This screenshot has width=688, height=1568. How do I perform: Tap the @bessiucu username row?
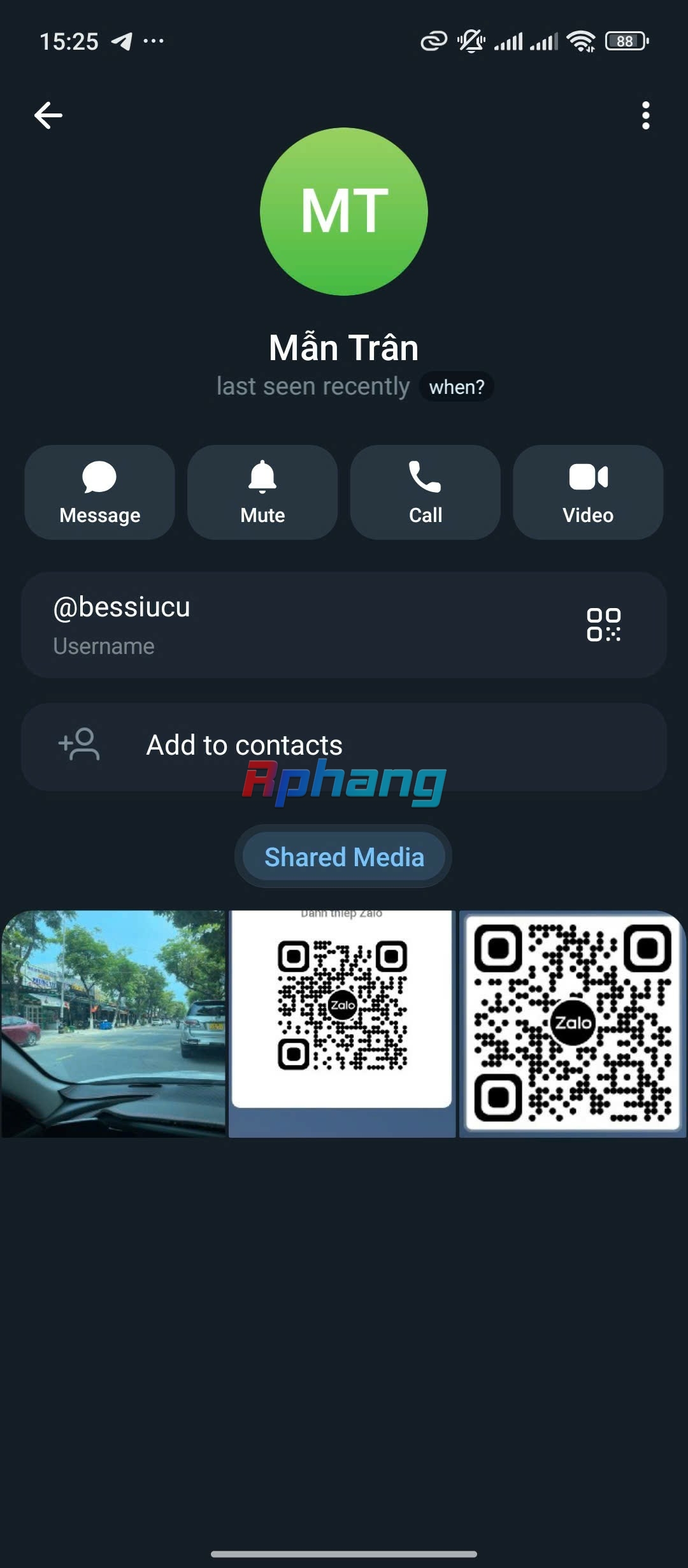(344, 625)
